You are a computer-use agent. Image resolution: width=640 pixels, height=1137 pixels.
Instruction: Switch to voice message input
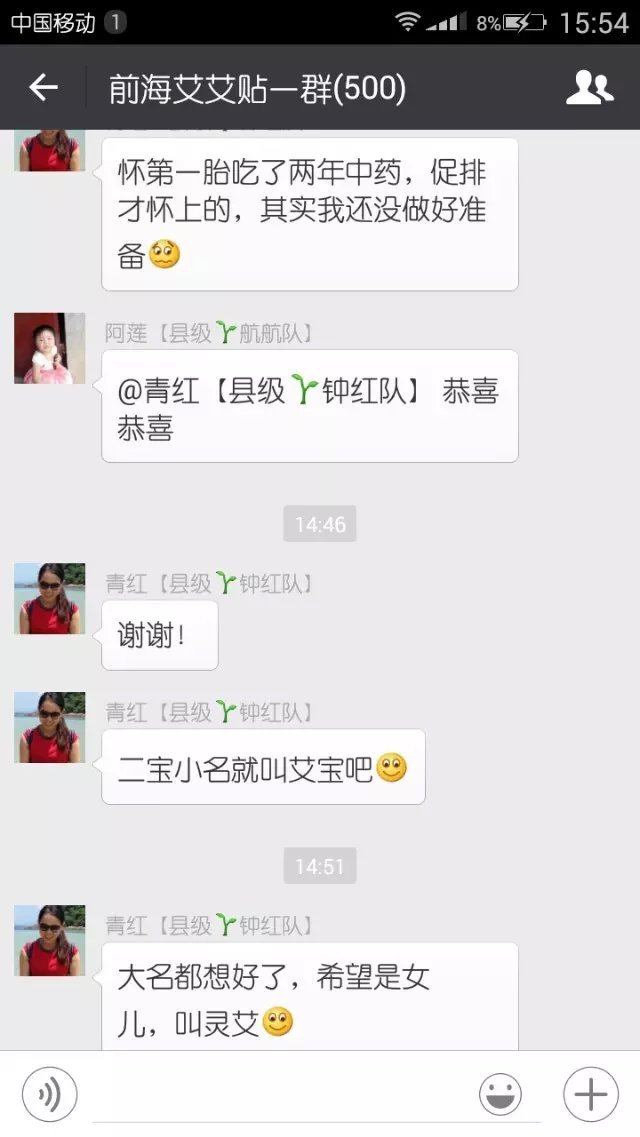click(49, 1095)
